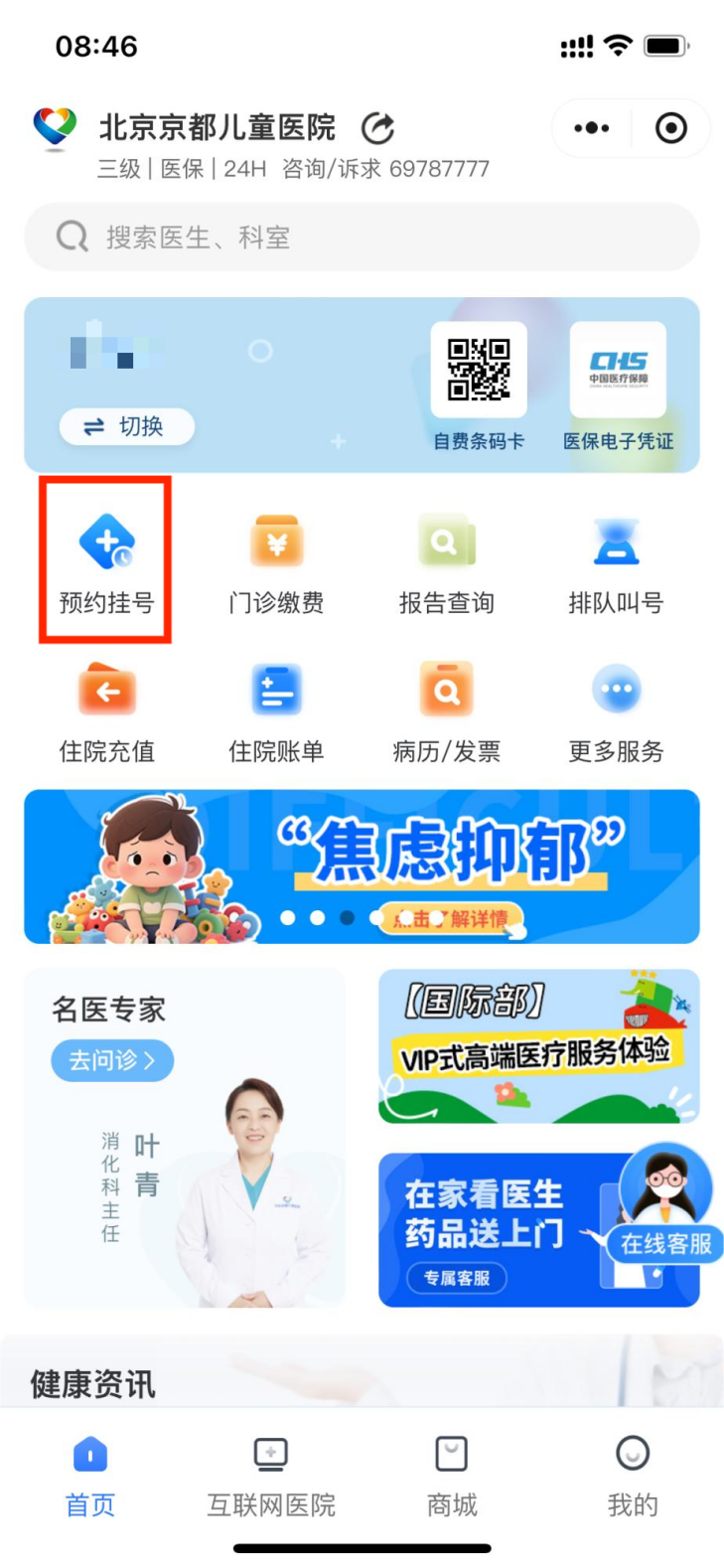Screen dimensions: 724x1568
Task: Open the 住院账单 inpatient bill
Action: 276,710
